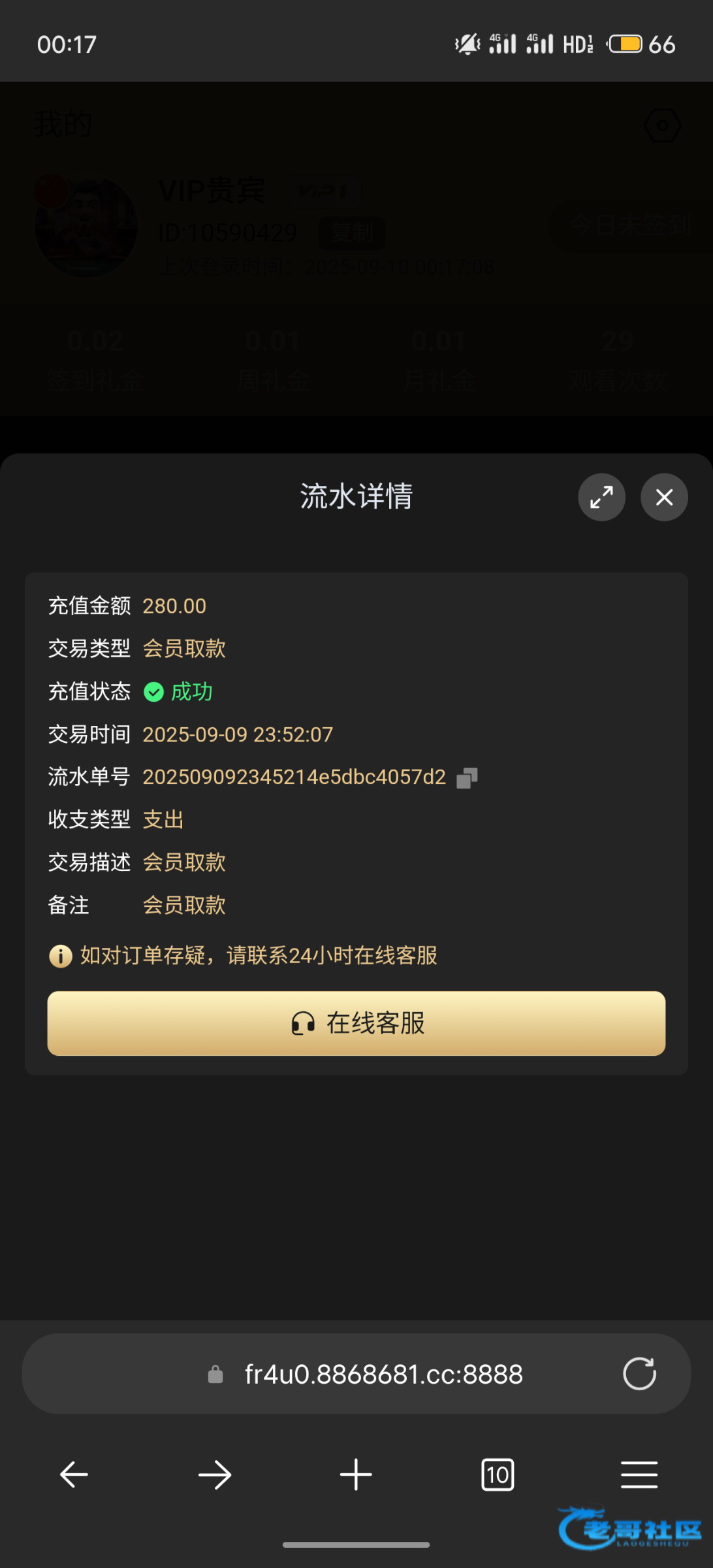Go forward in the browser
Image resolution: width=713 pixels, height=1568 pixels.
(x=215, y=1475)
